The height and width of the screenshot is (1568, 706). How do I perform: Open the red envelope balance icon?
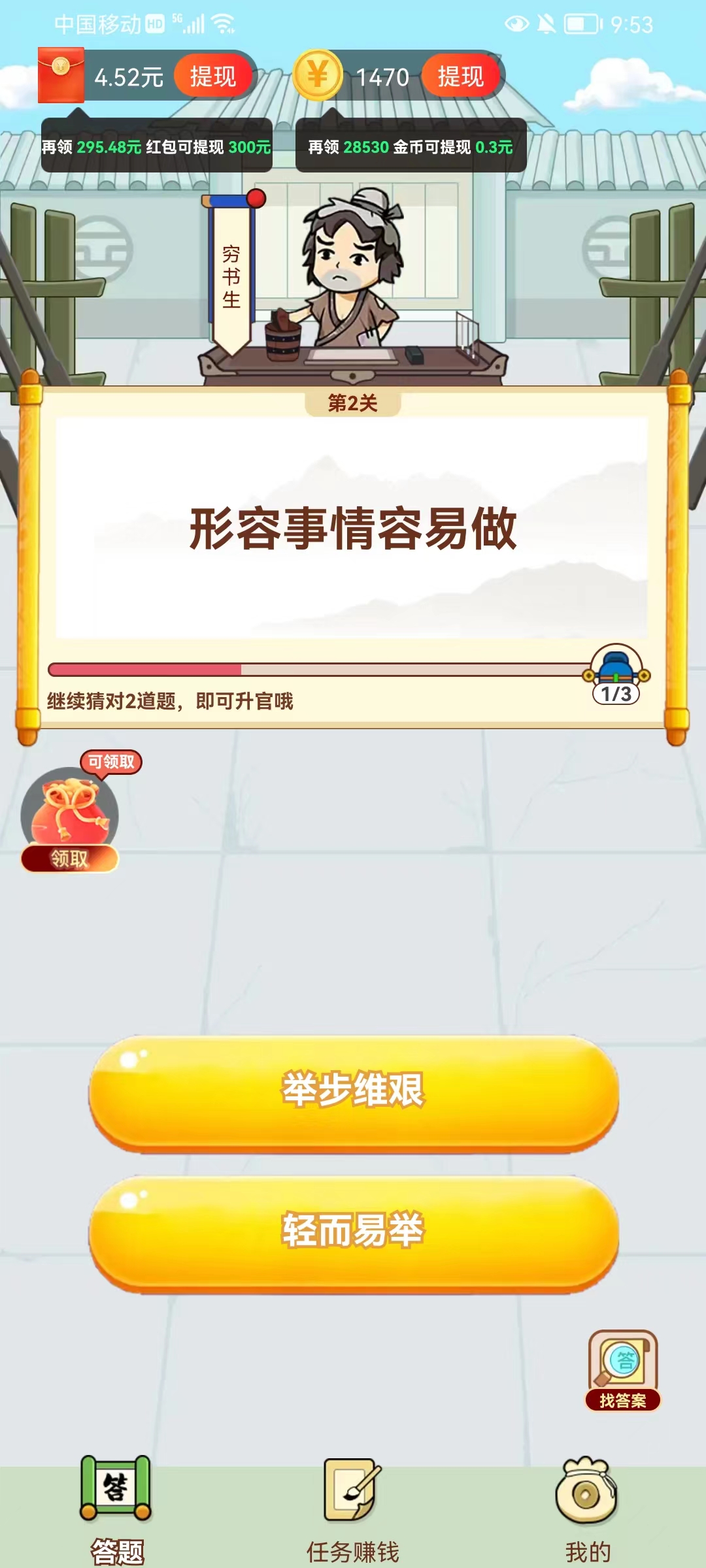[62, 75]
